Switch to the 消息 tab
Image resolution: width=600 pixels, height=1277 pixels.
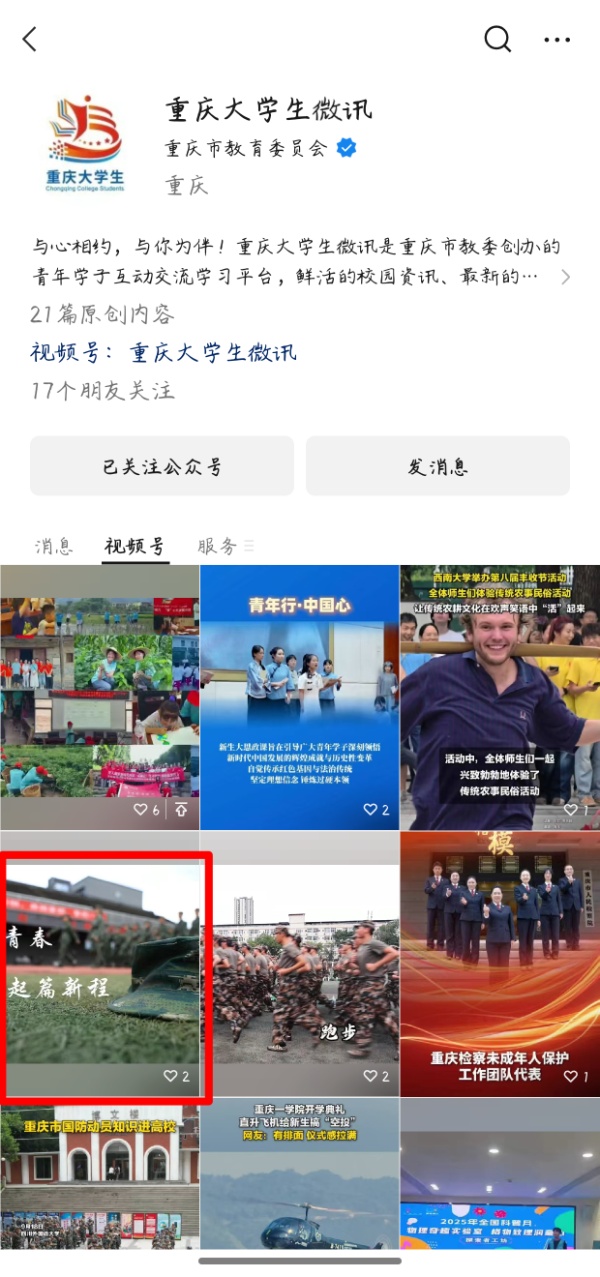pos(54,546)
